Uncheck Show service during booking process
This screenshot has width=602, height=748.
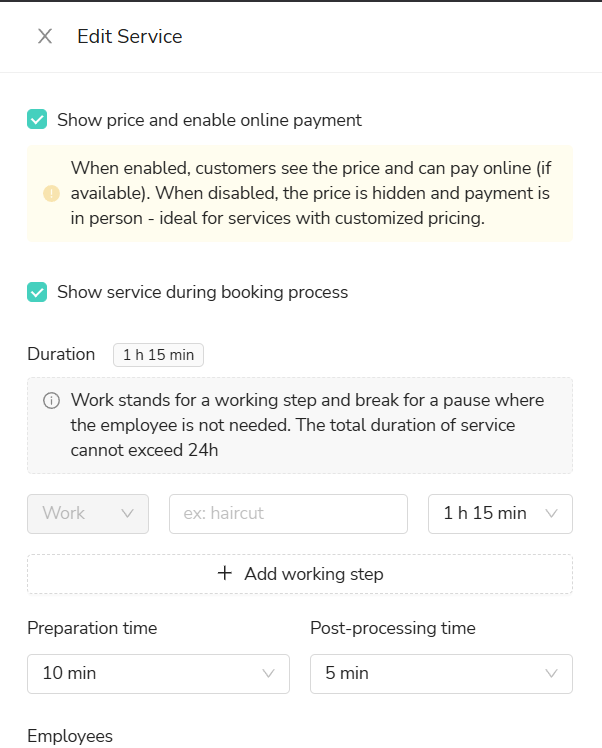pos(37,292)
